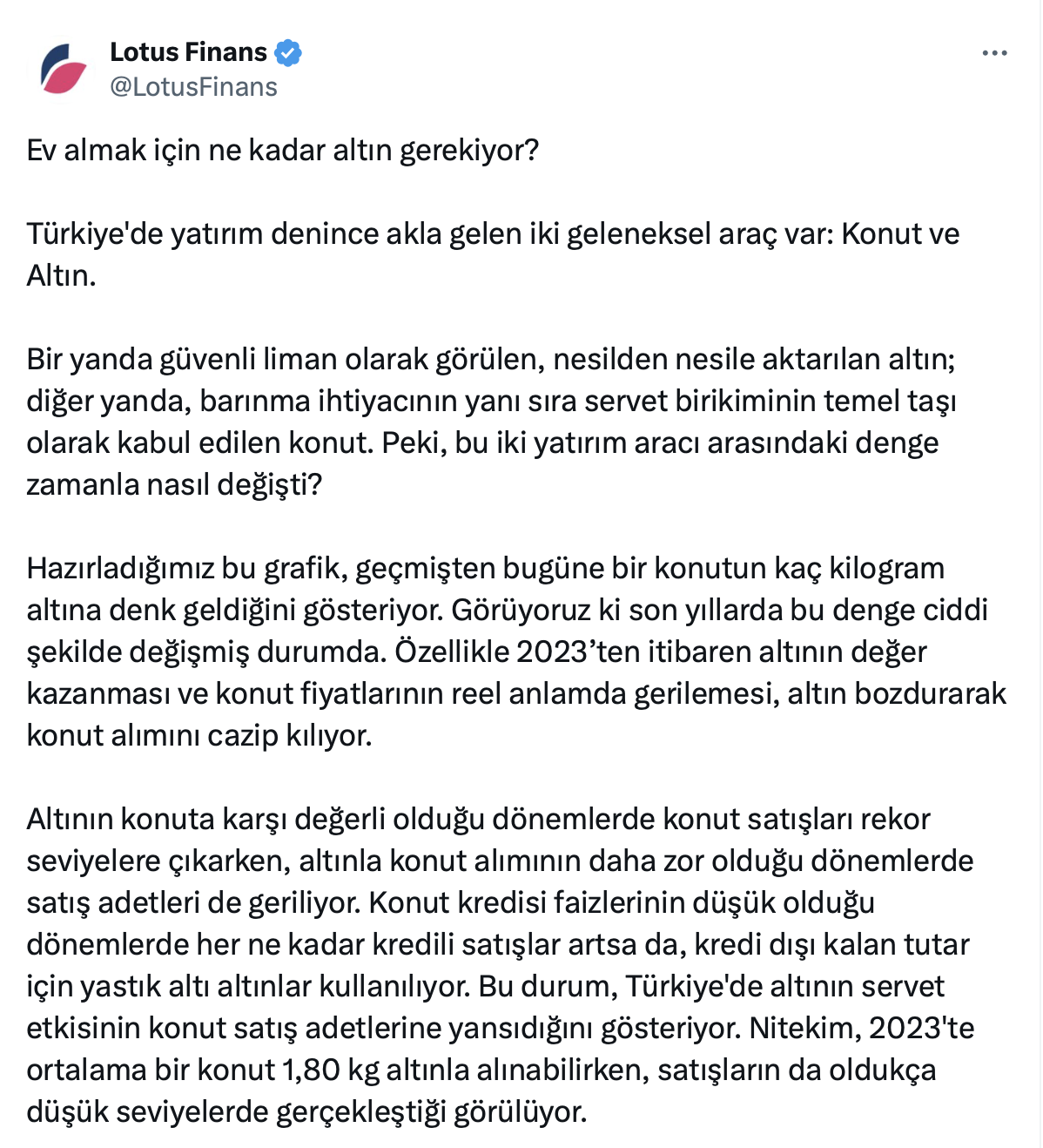Image resolution: width=1043 pixels, height=1148 pixels.
Task: Open the @LotusFinans handle link
Action: (x=193, y=87)
